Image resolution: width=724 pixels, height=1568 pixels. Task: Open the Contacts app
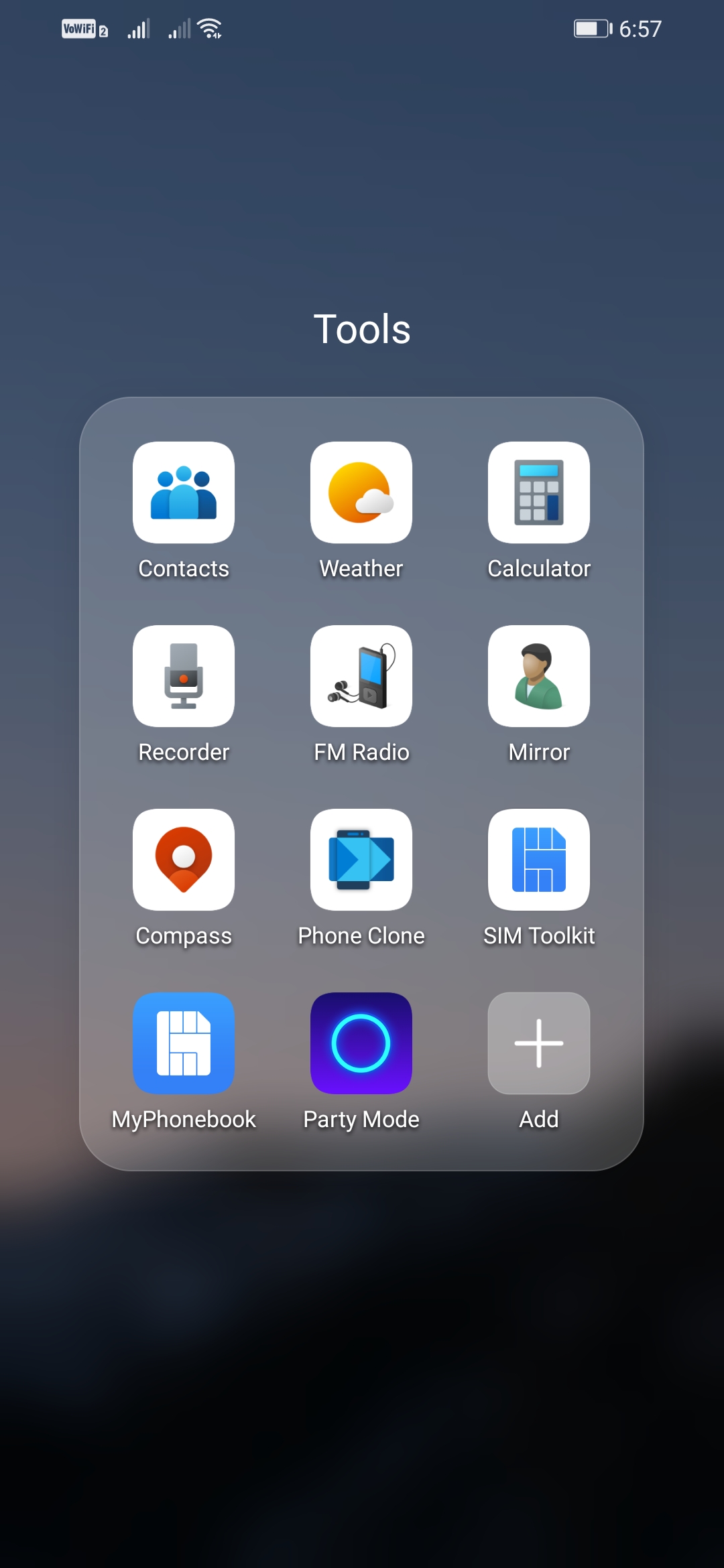tap(184, 493)
